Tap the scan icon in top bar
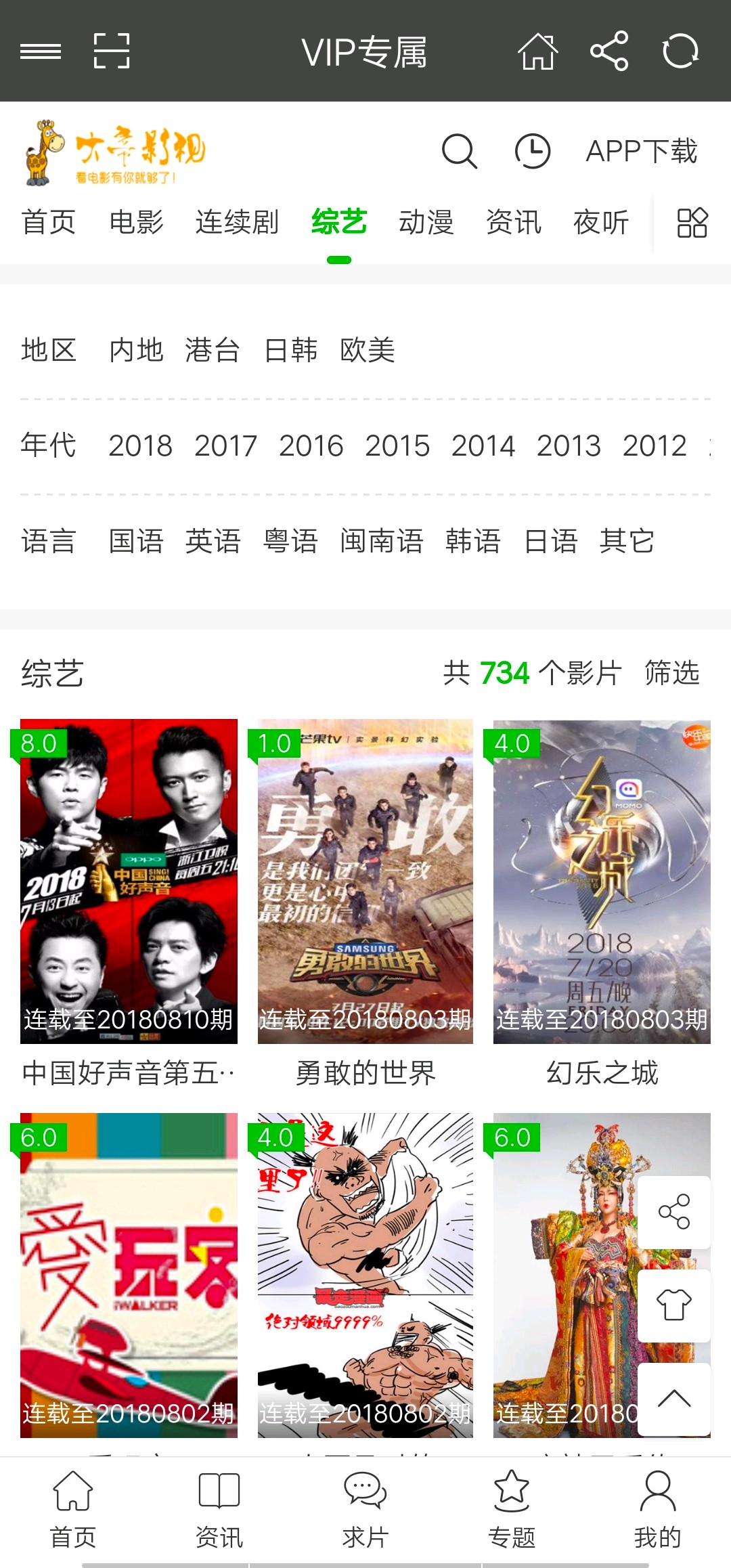Viewport: 731px width, 1568px height. pyautogui.click(x=112, y=51)
